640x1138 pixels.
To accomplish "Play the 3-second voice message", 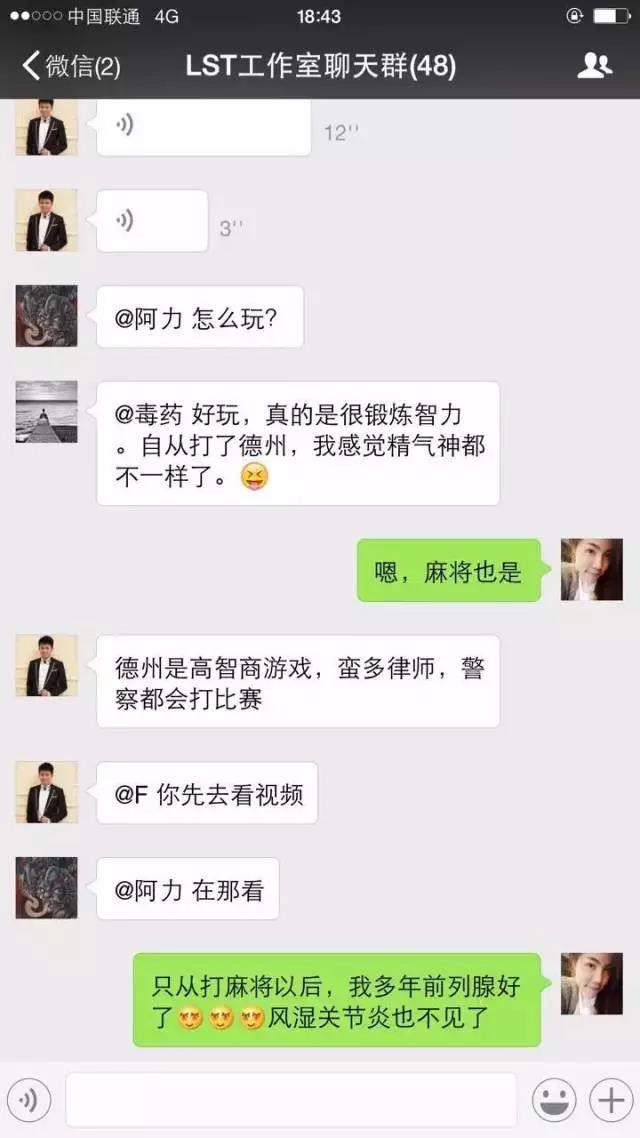I will coord(152,221).
